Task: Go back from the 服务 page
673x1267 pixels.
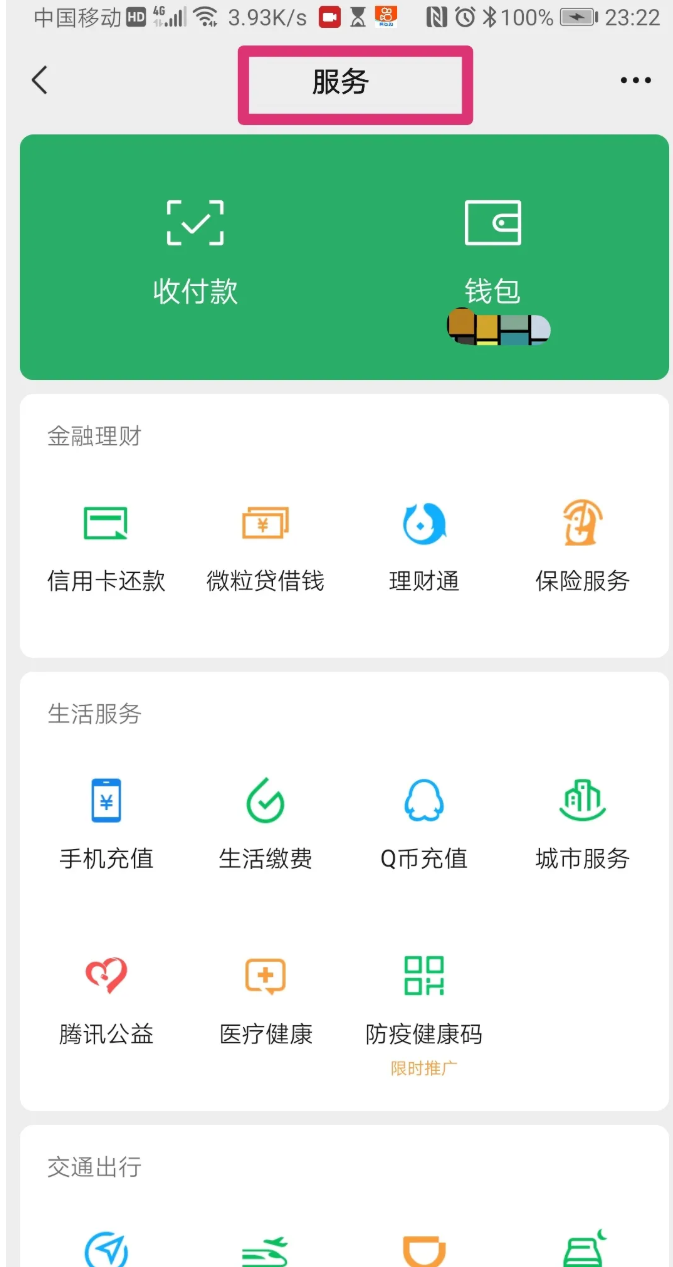Action: [x=40, y=81]
